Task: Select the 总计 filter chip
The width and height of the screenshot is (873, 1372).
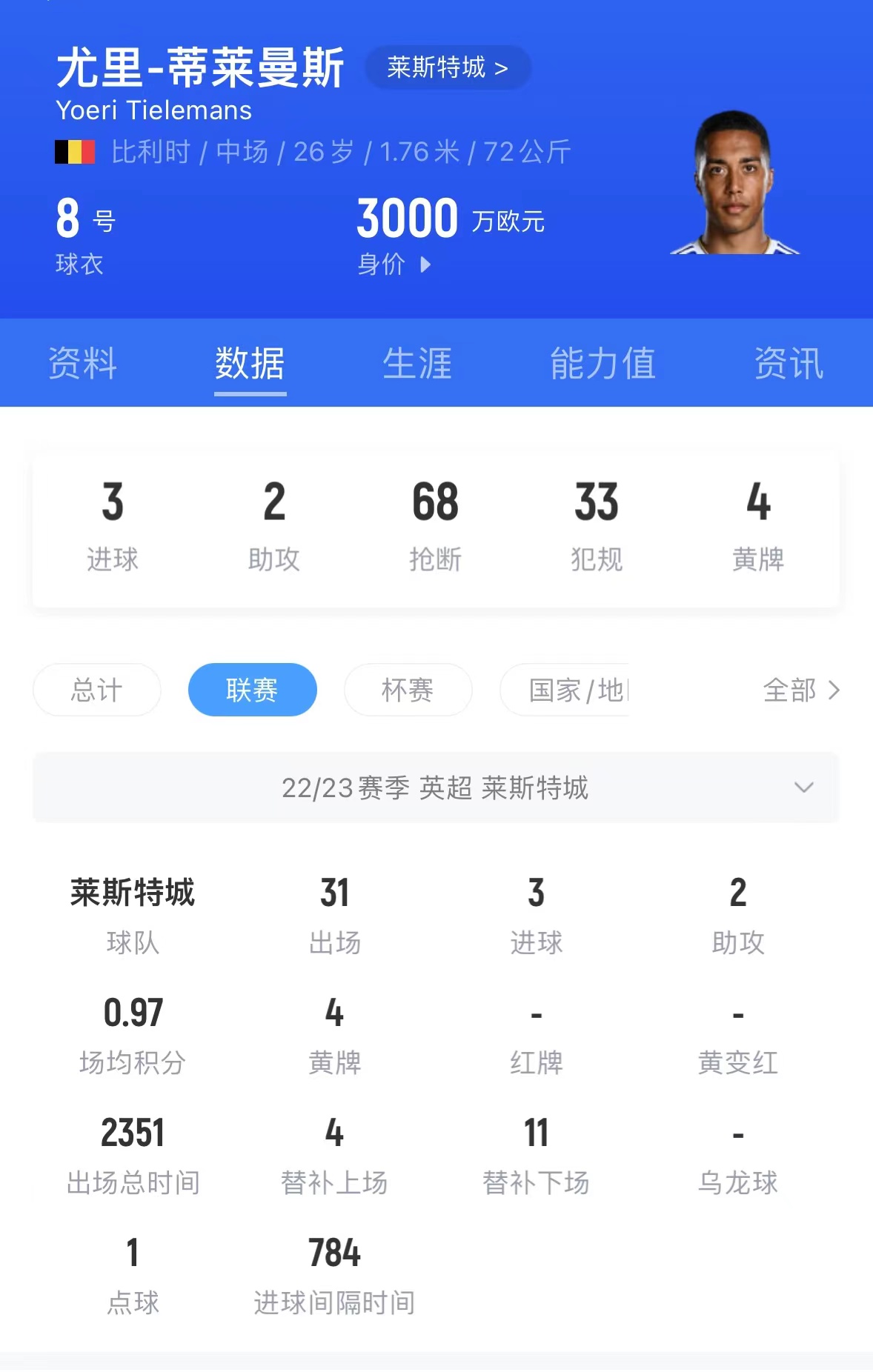Action: 96,690
